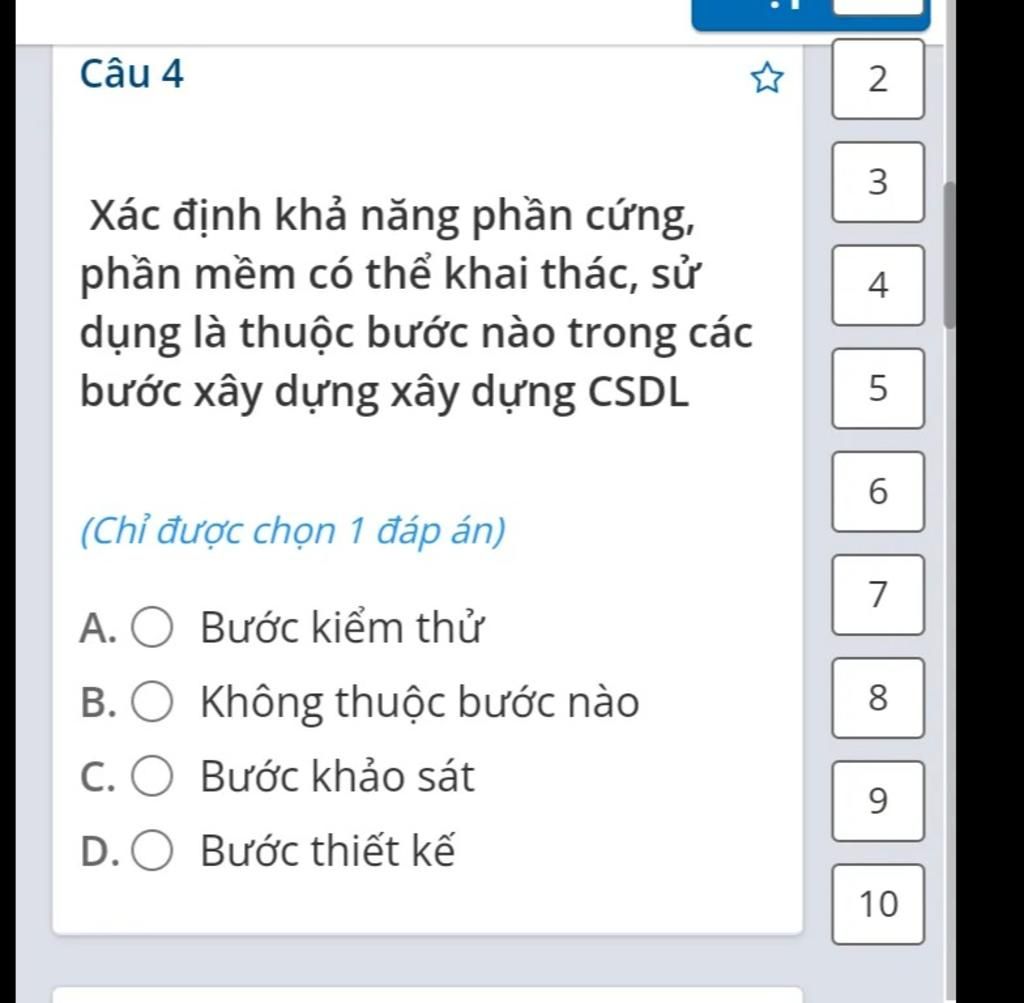Screen dimensions: 1024x1003
Task: Go to question 9
Action: [878, 801]
